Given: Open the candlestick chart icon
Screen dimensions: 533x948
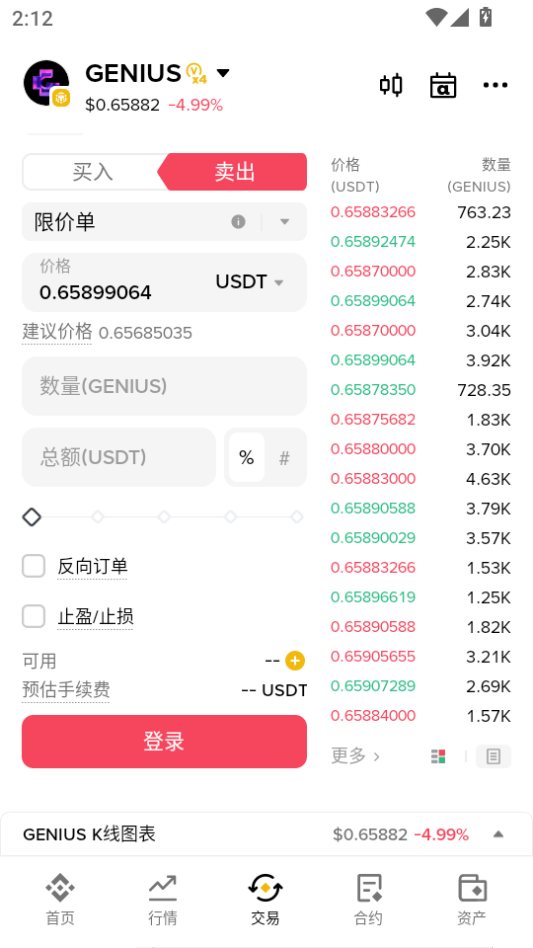Looking at the screenshot, I should click(391, 85).
